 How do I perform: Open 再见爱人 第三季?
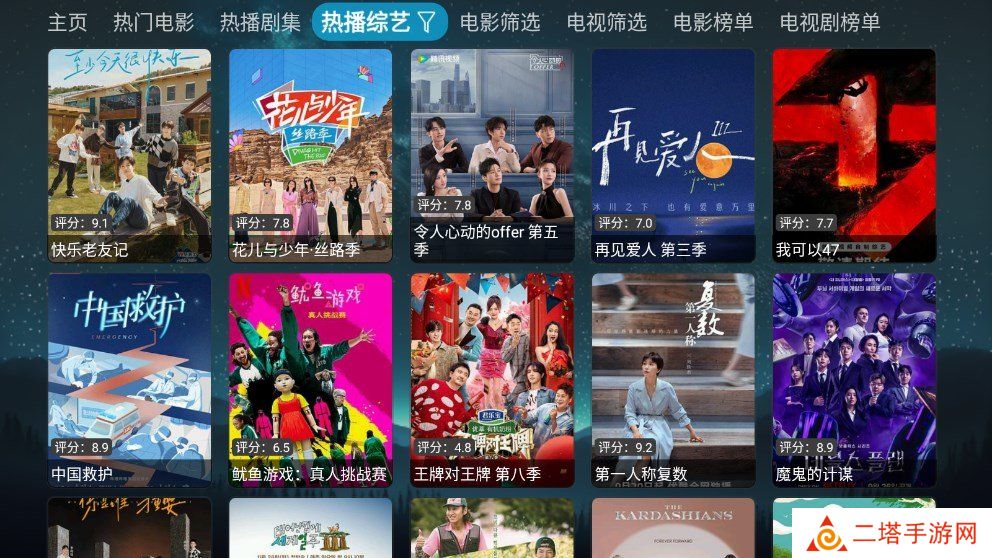(x=673, y=155)
